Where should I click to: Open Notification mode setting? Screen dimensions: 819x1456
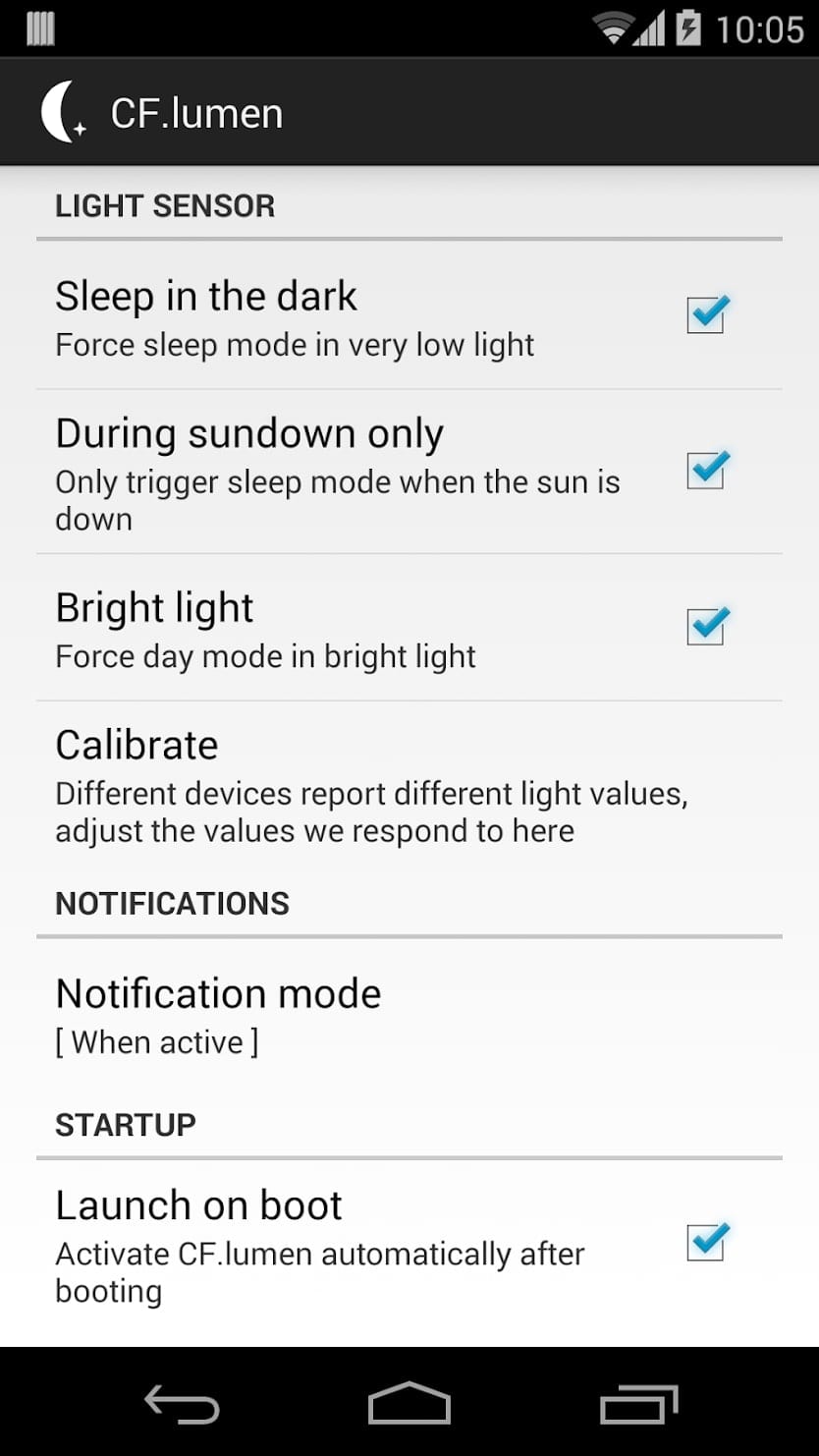pyautogui.click(x=409, y=1017)
